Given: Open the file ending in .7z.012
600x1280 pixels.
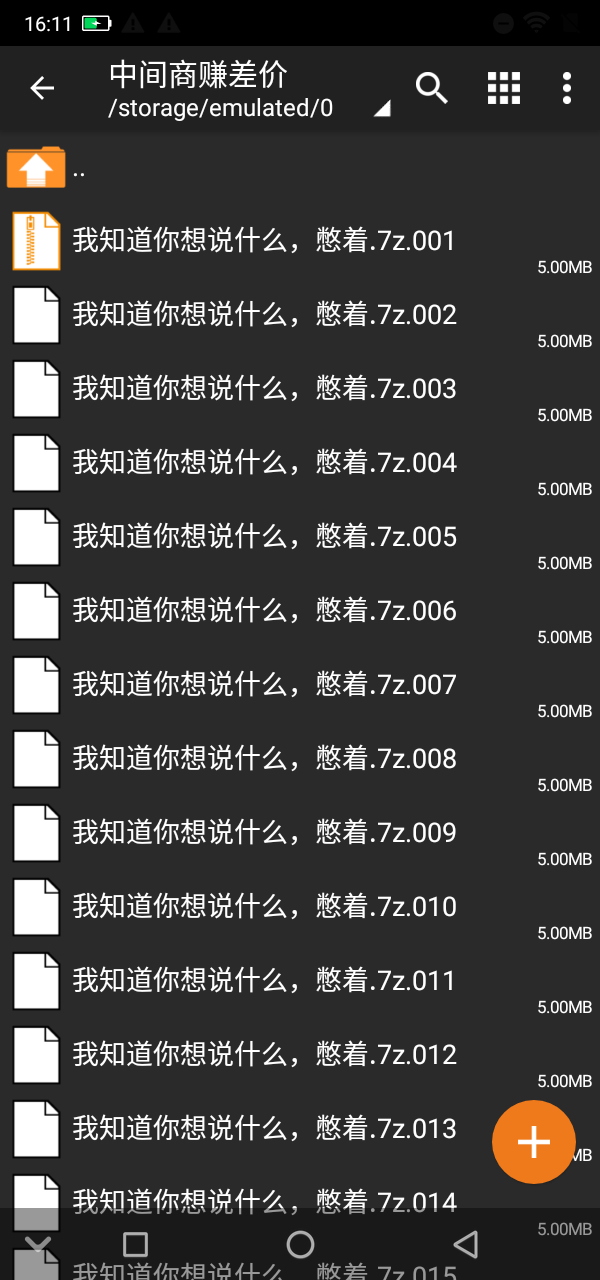Looking at the screenshot, I should (263, 1055).
